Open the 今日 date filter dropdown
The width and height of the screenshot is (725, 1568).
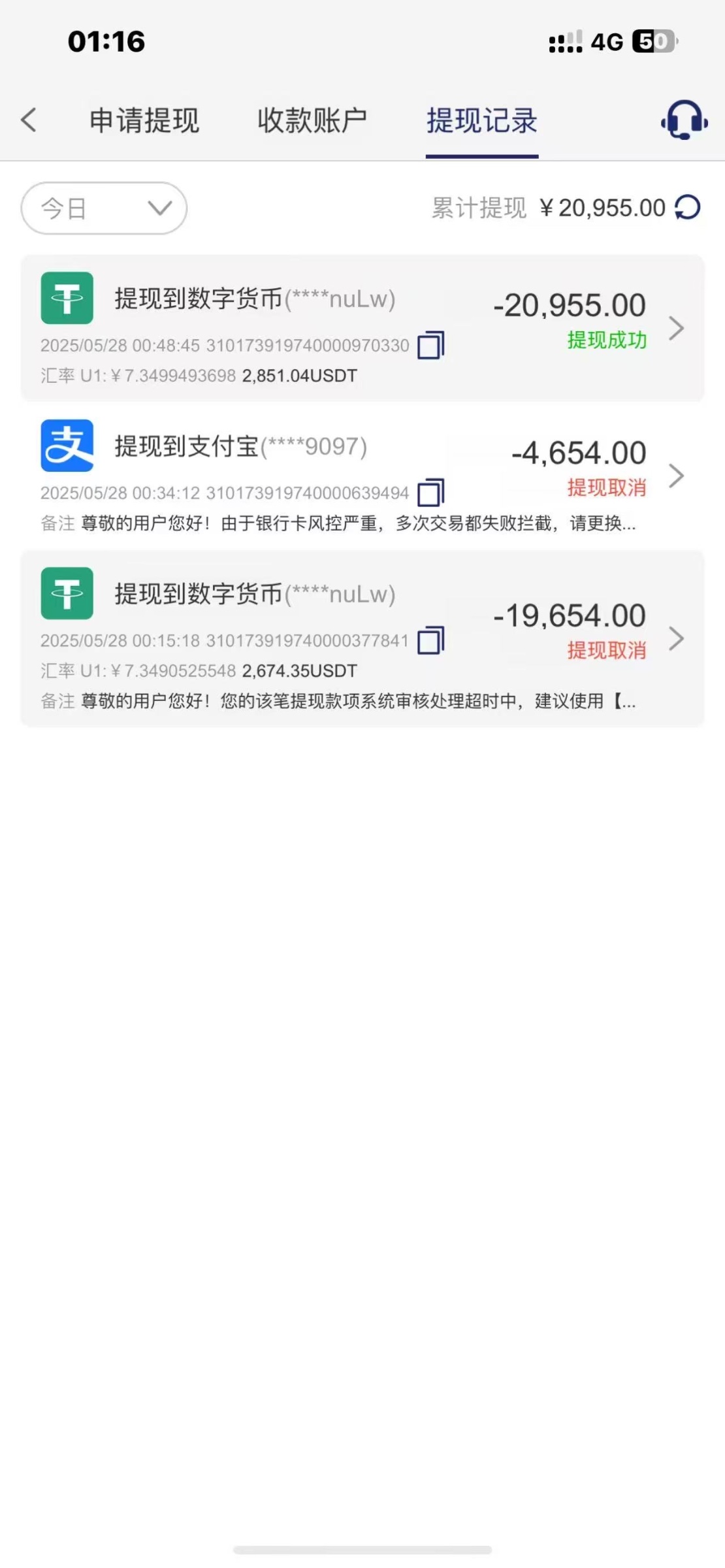[103, 208]
